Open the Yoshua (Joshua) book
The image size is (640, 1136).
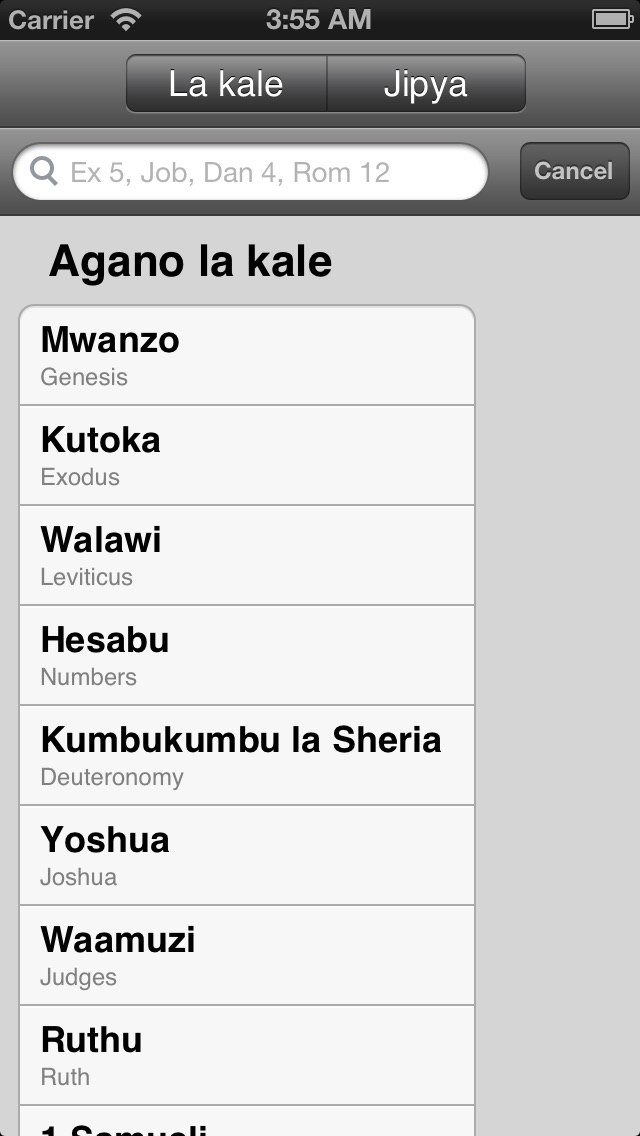coord(247,855)
